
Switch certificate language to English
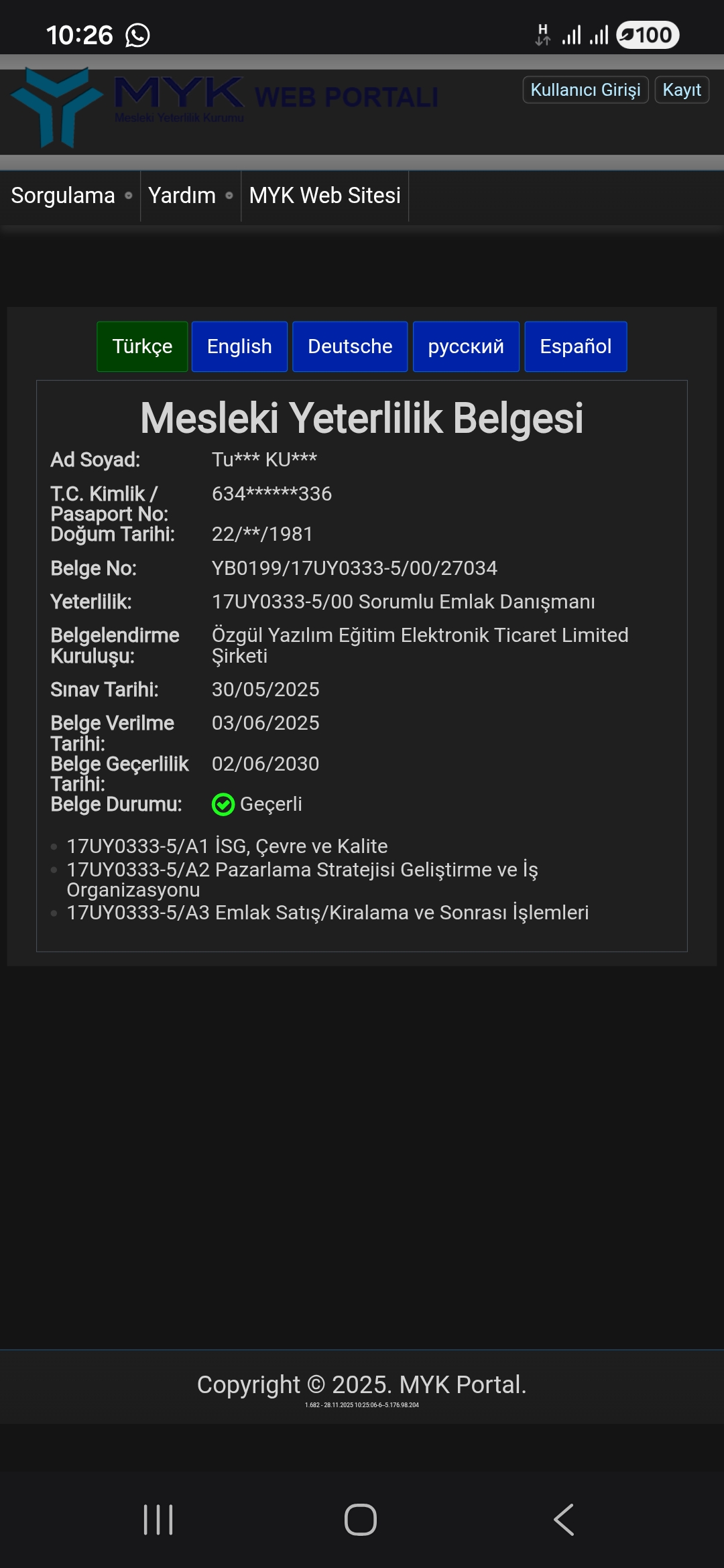239,346
